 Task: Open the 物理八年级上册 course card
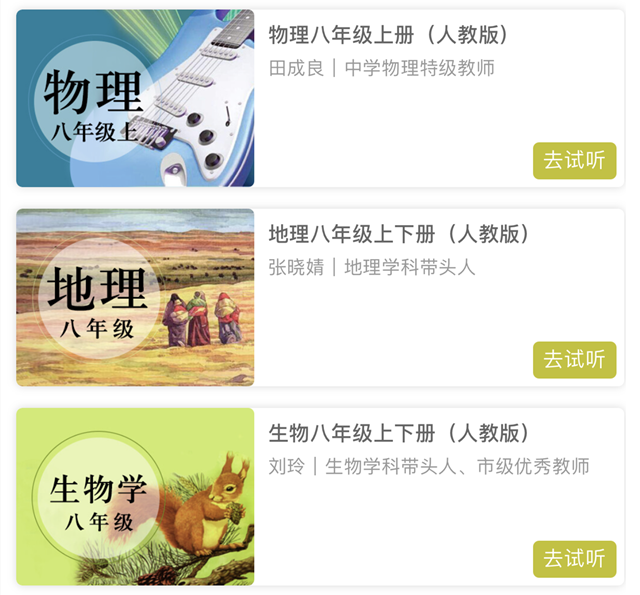pos(389,35)
